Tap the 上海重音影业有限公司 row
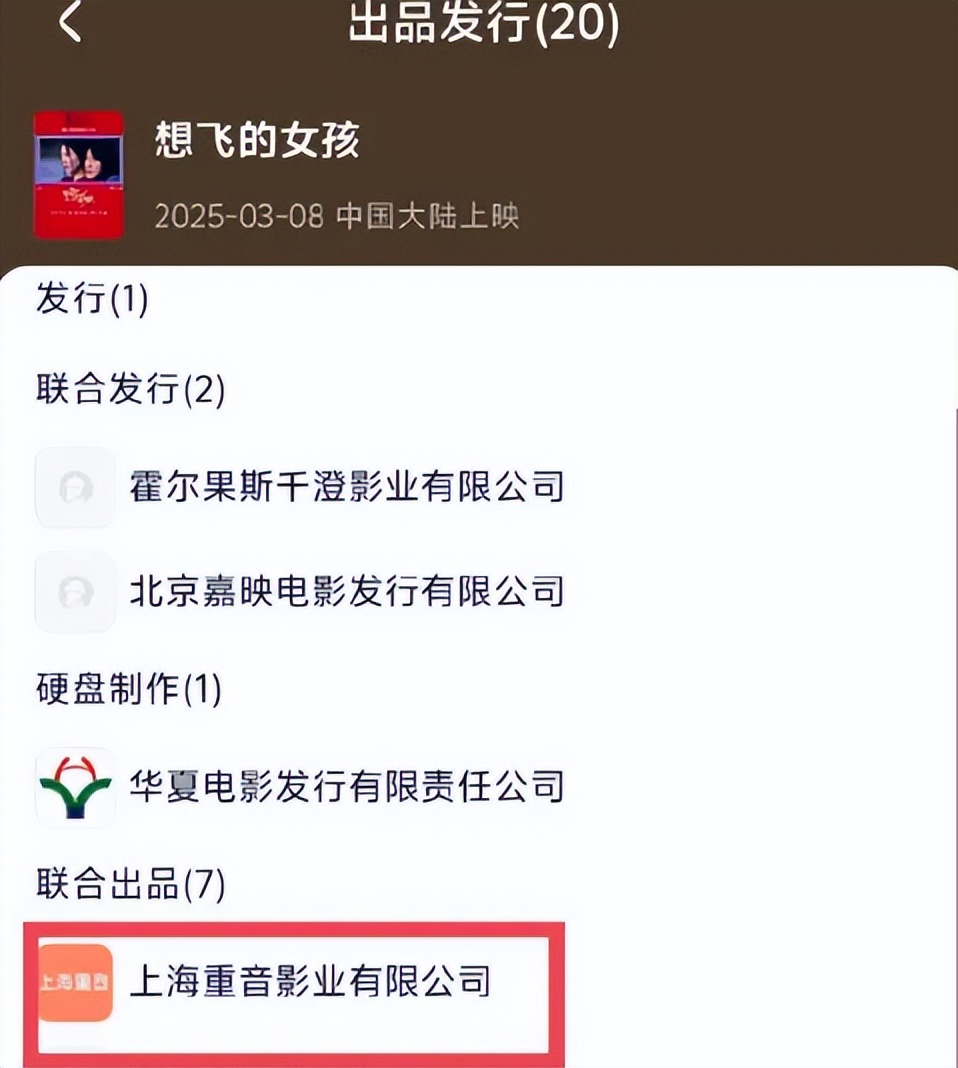 [x=310, y=982]
